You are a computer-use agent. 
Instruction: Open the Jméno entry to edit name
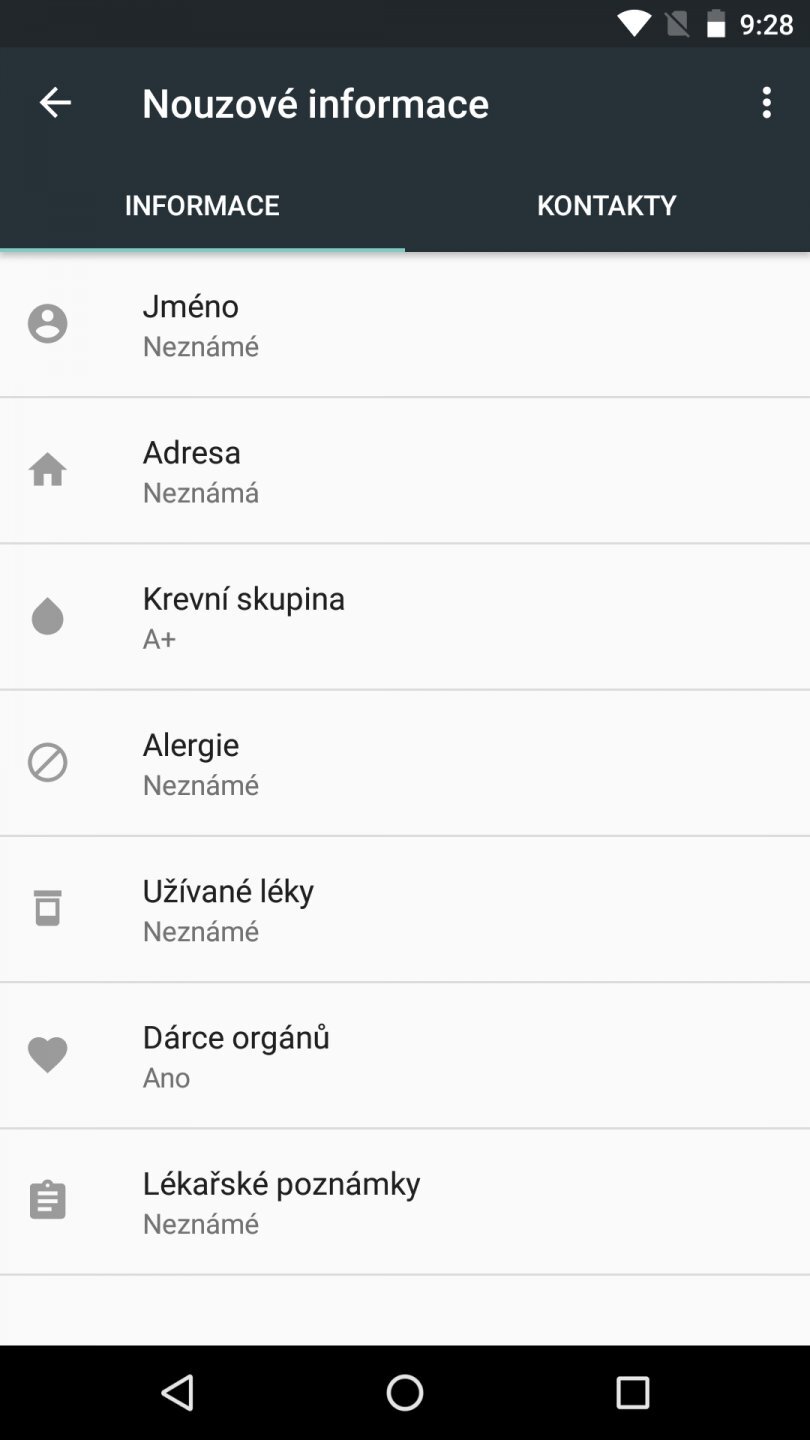click(400, 324)
